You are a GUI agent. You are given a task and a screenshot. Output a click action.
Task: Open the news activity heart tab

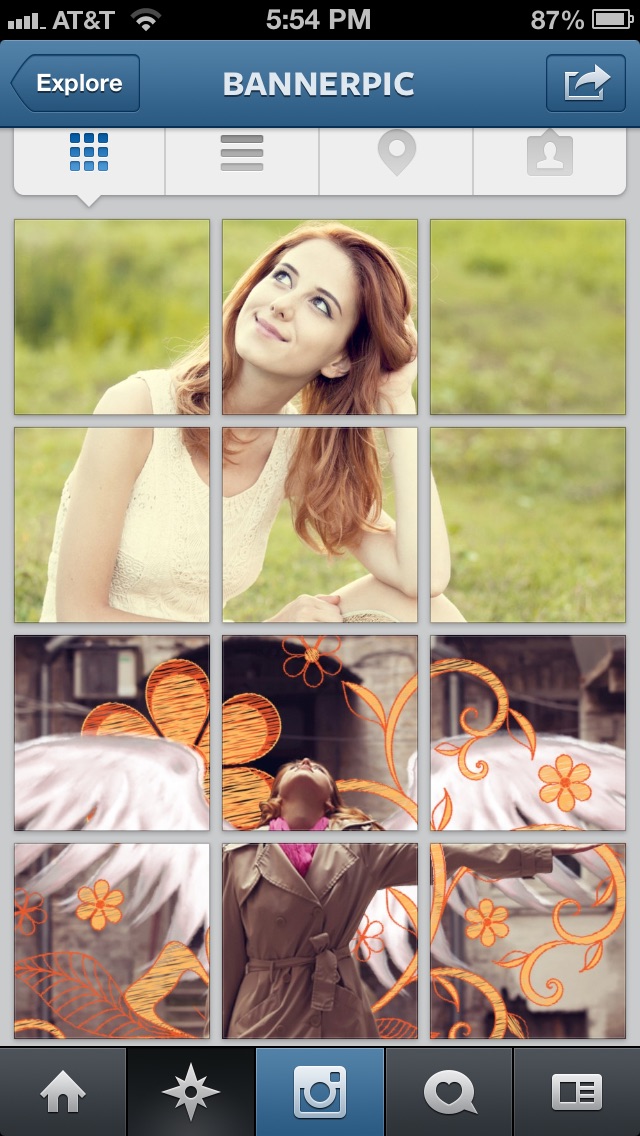[x=449, y=1092]
